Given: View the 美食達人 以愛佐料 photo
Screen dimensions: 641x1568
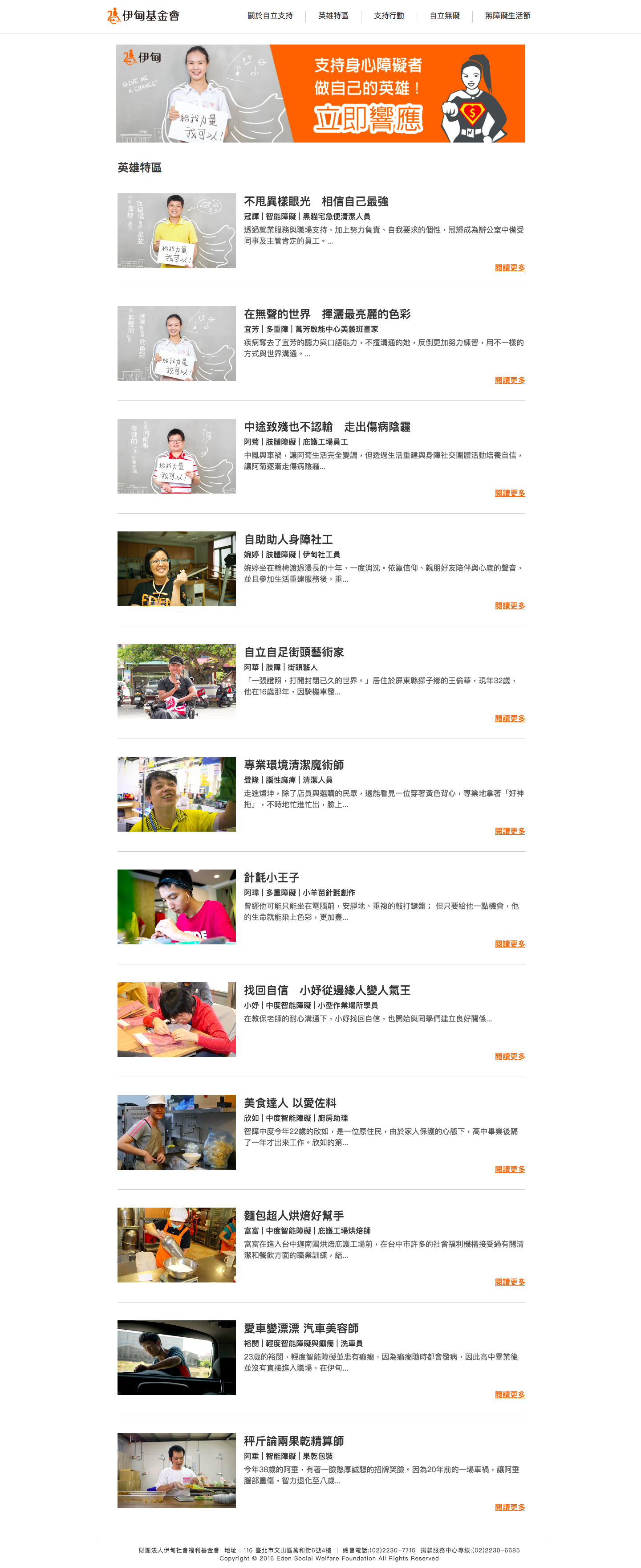Looking at the screenshot, I should tap(176, 1131).
